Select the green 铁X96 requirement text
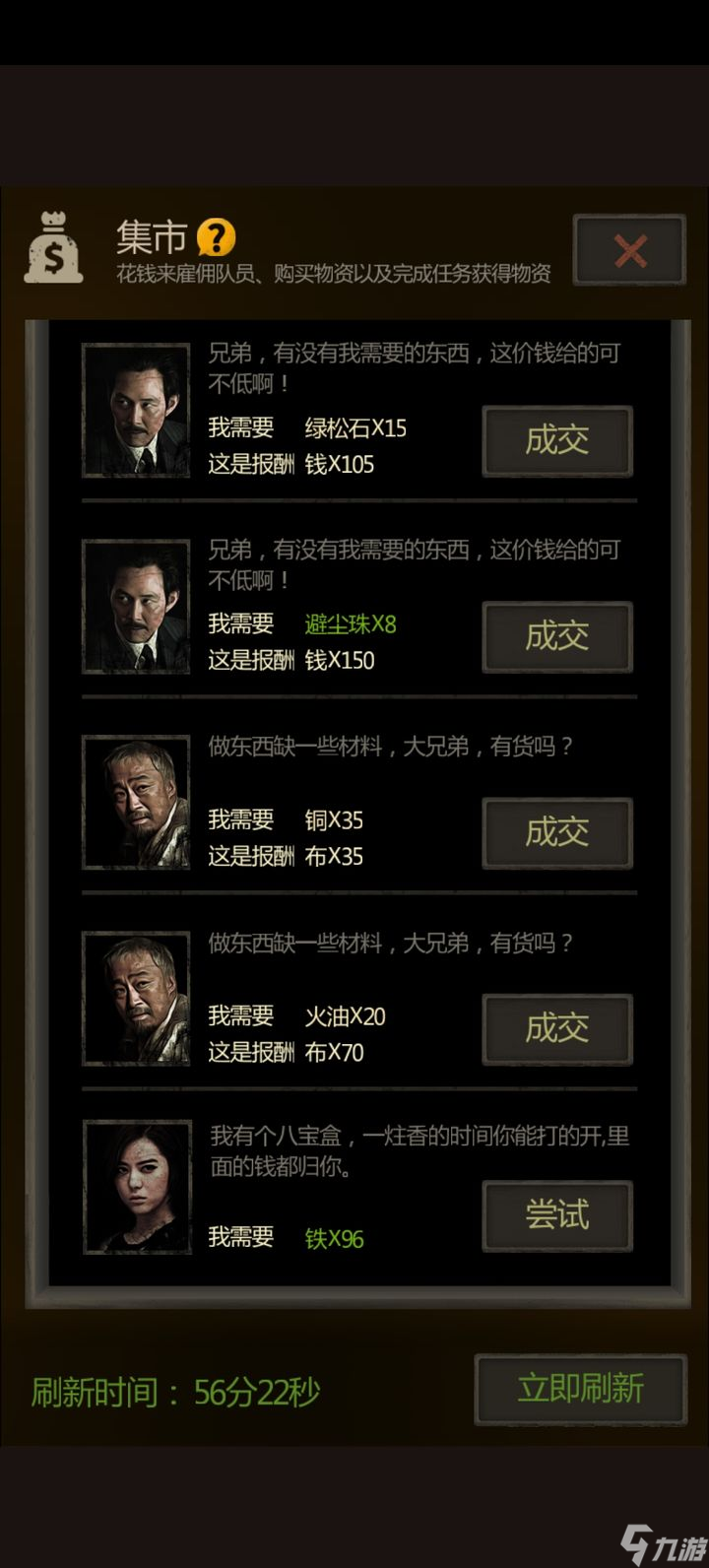This screenshot has width=709, height=1568. coord(335,1239)
